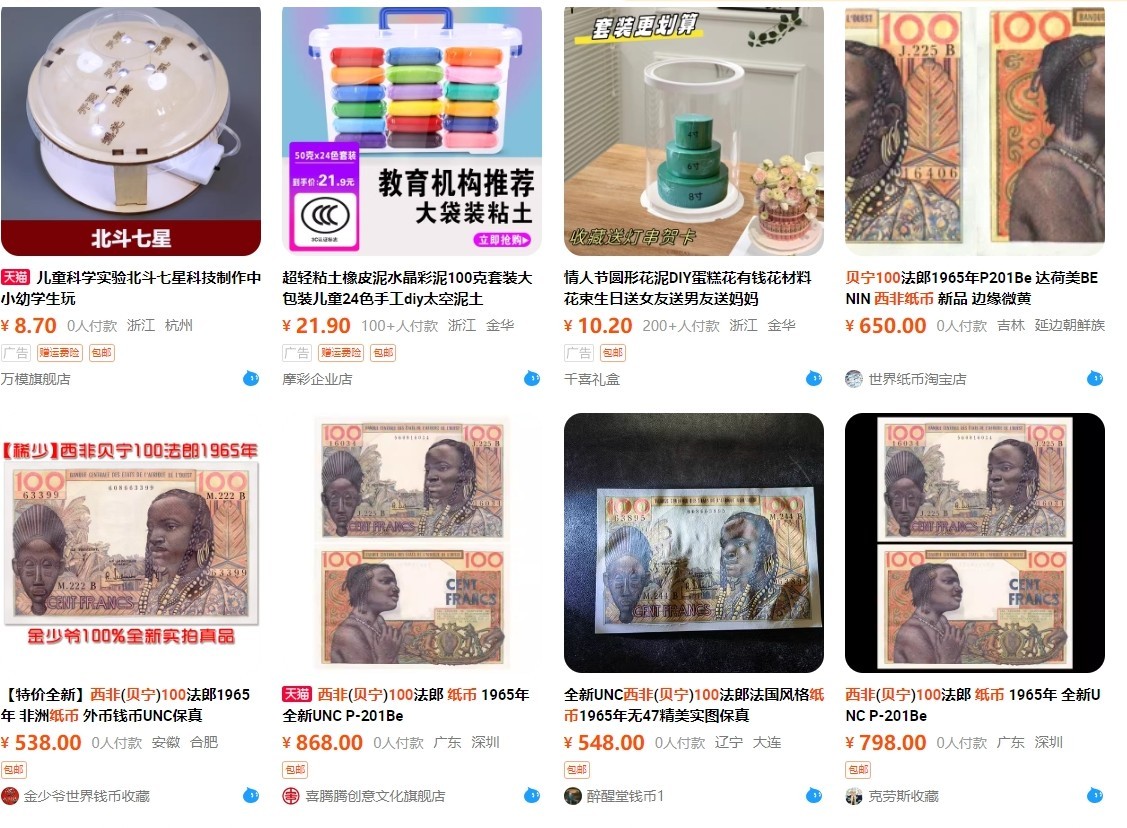Open the ¥538.00 banknote product image
Viewport: 1127px width, 828px height.
tap(131, 542)
